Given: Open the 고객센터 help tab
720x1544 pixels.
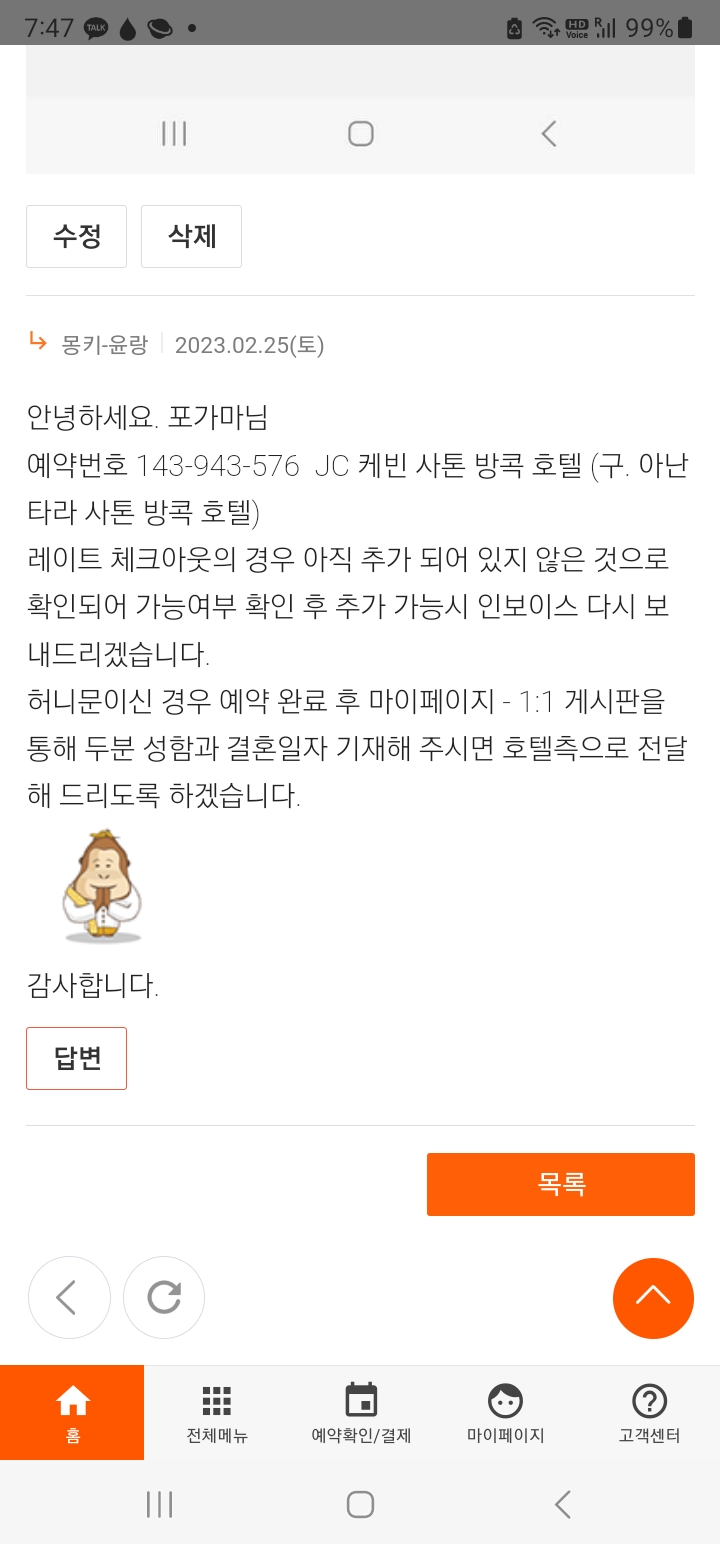Looking at the screenshot, I should [x=649, y=1412].
